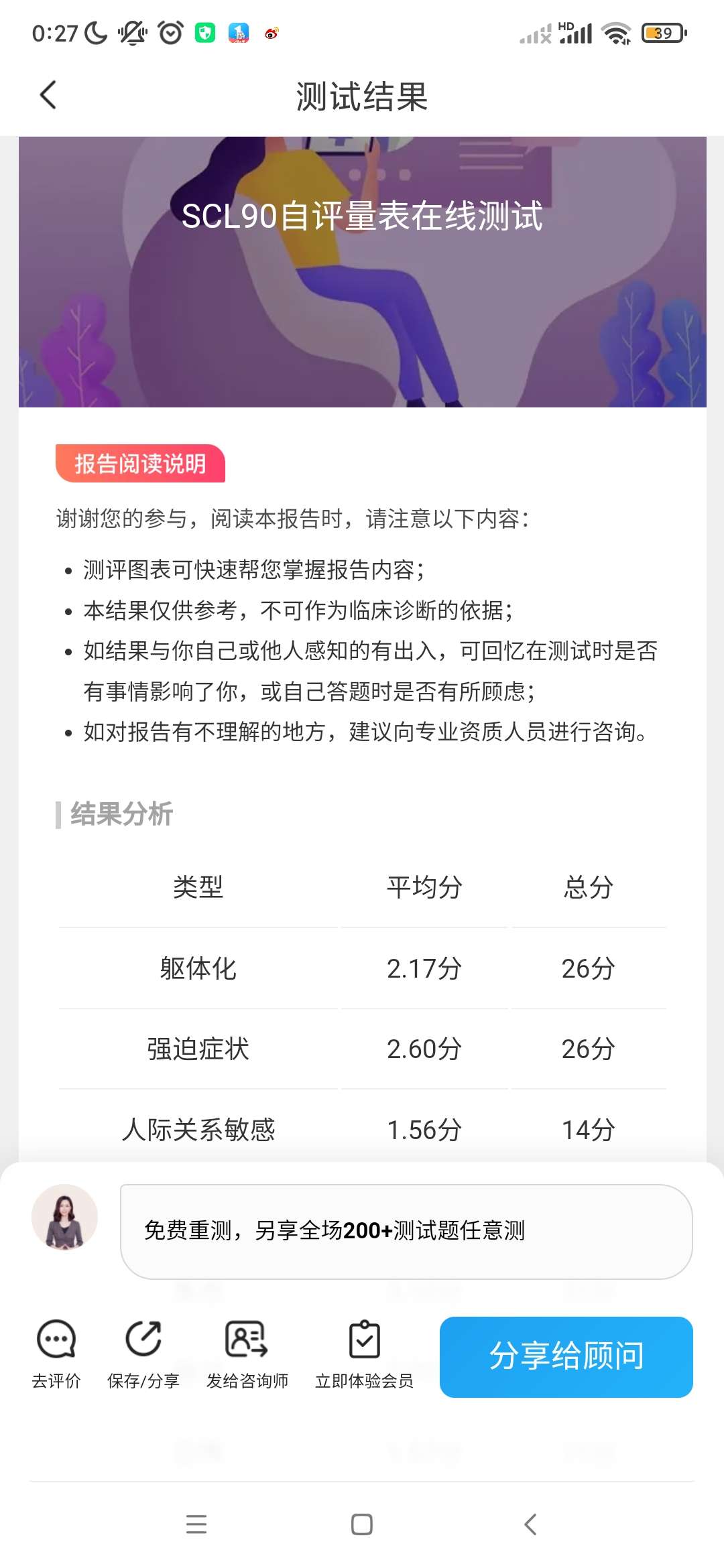Image resolution: width=724 pixels, height=1568 pixels.
Task: Send the report via 发给咨询师
Action: [x=247, y=1354]
